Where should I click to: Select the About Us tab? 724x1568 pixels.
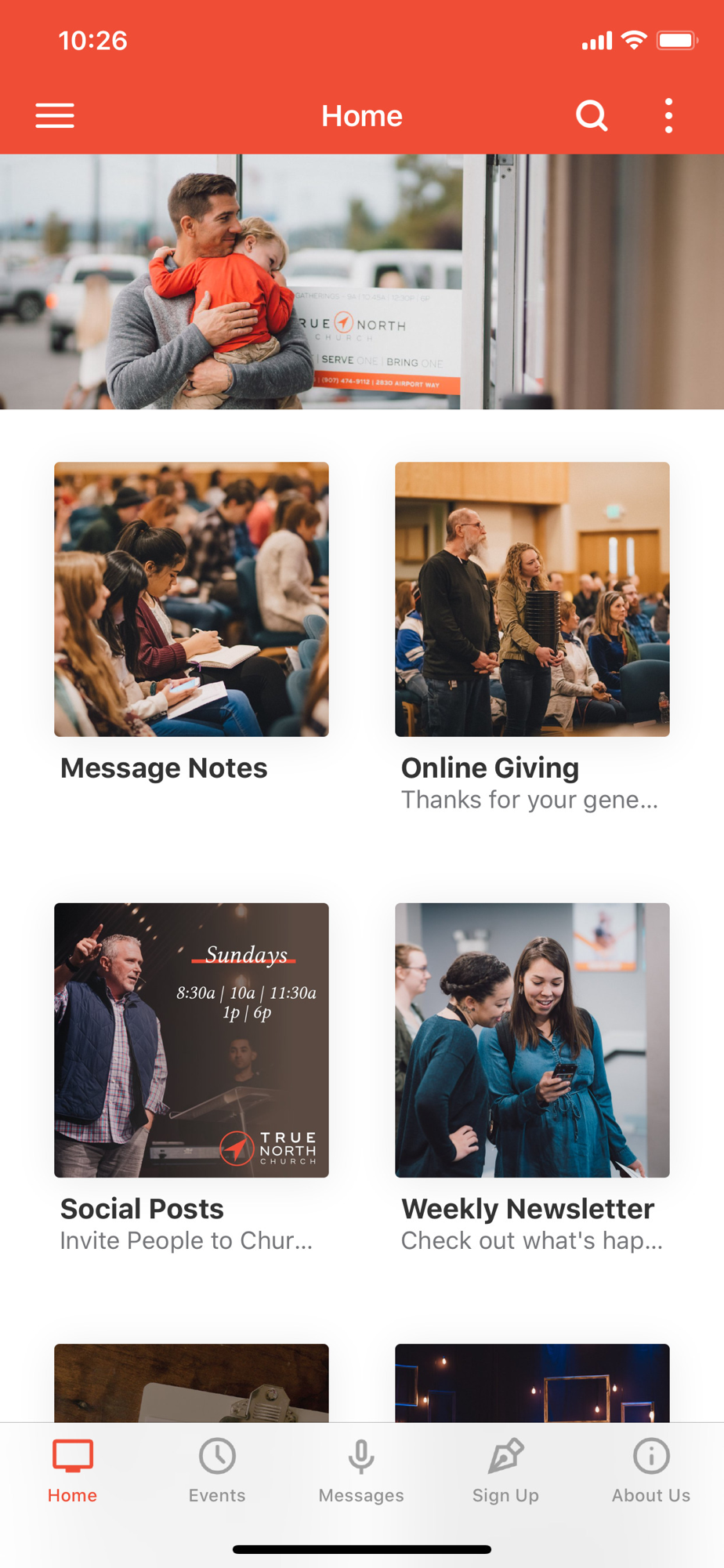pyautogui.click(x=651, y=1471)
